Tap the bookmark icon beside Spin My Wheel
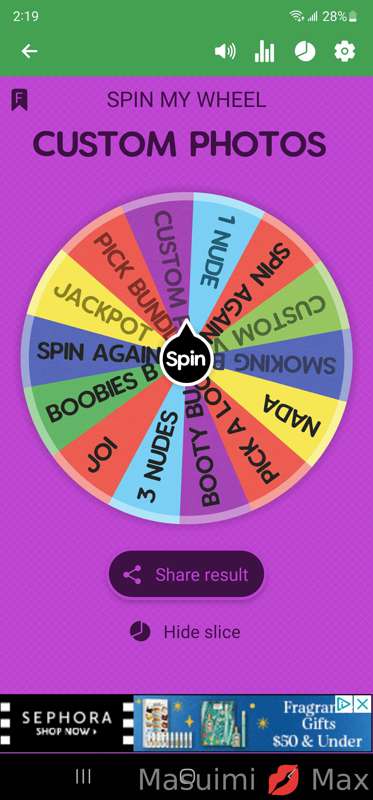 click(x=19, y=99)
